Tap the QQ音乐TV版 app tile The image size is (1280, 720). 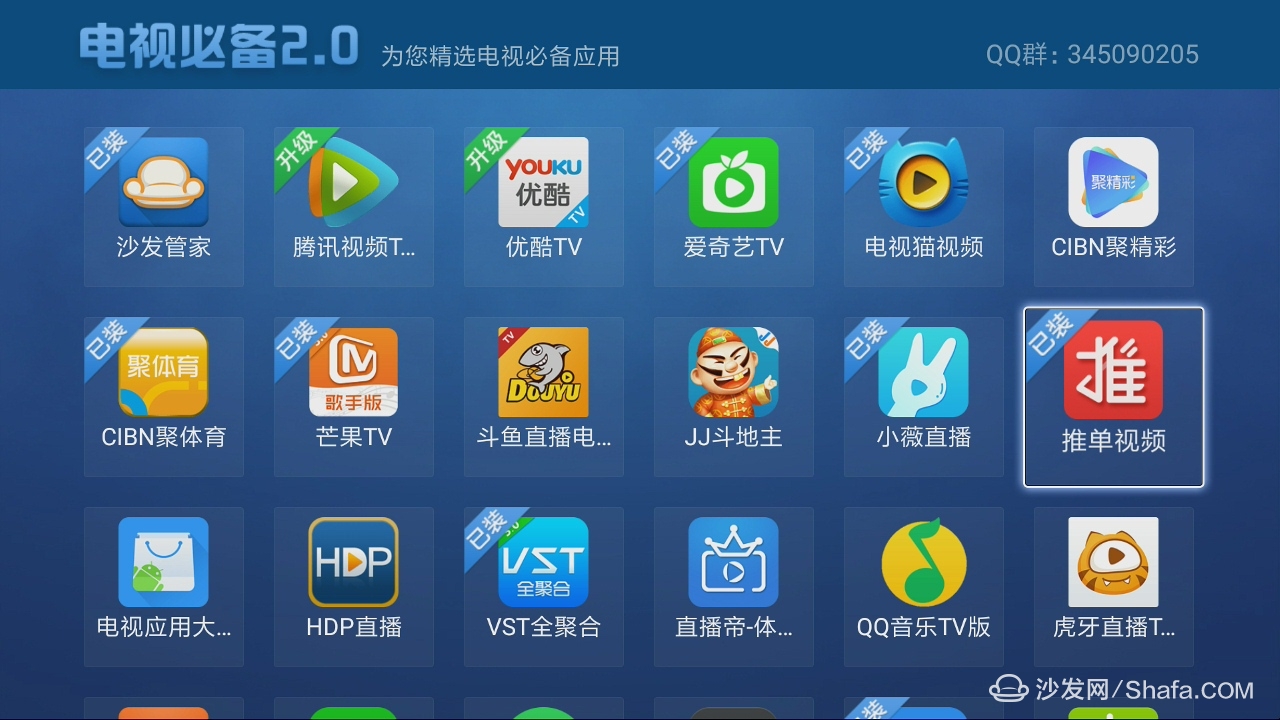[923, 586]
